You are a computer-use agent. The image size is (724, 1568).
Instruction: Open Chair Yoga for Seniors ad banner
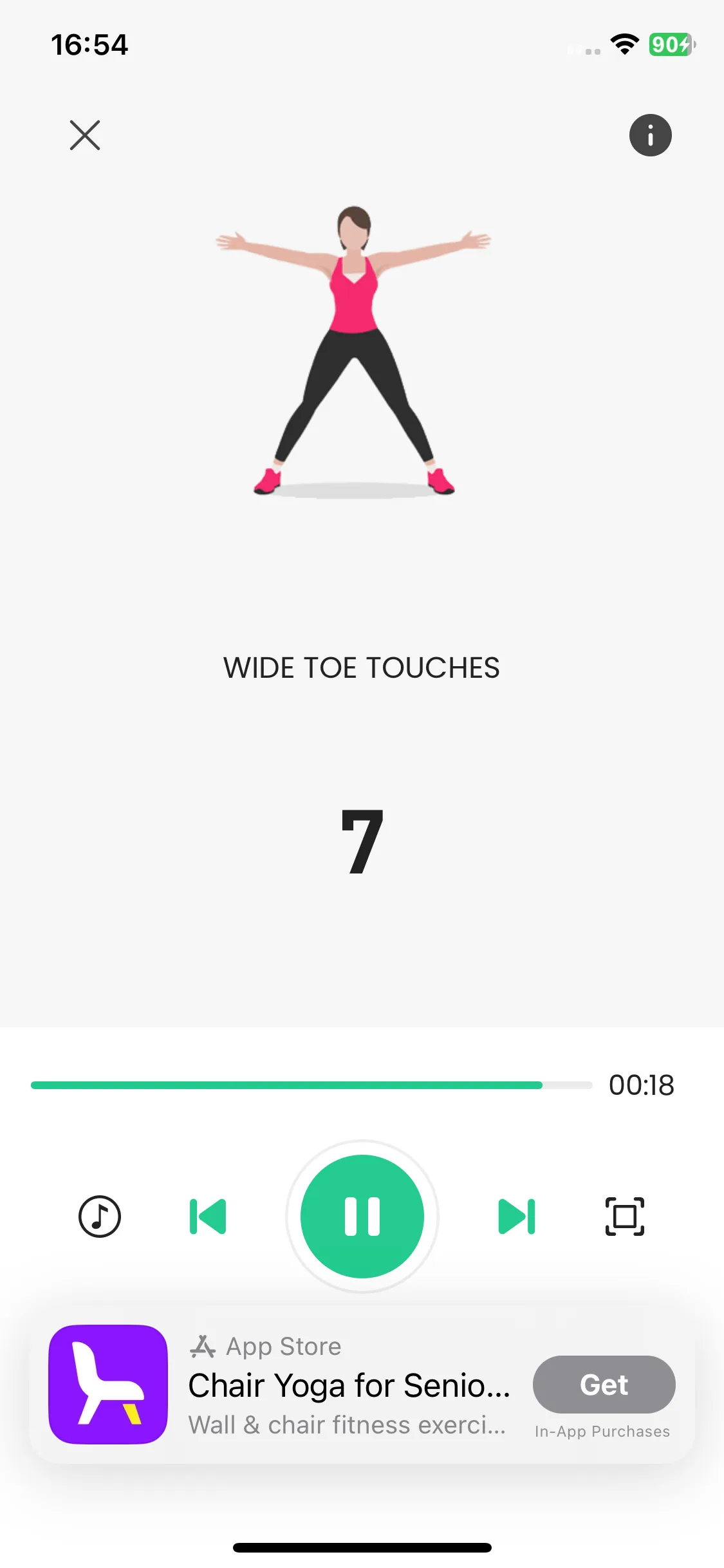(x=348, y=1385)
